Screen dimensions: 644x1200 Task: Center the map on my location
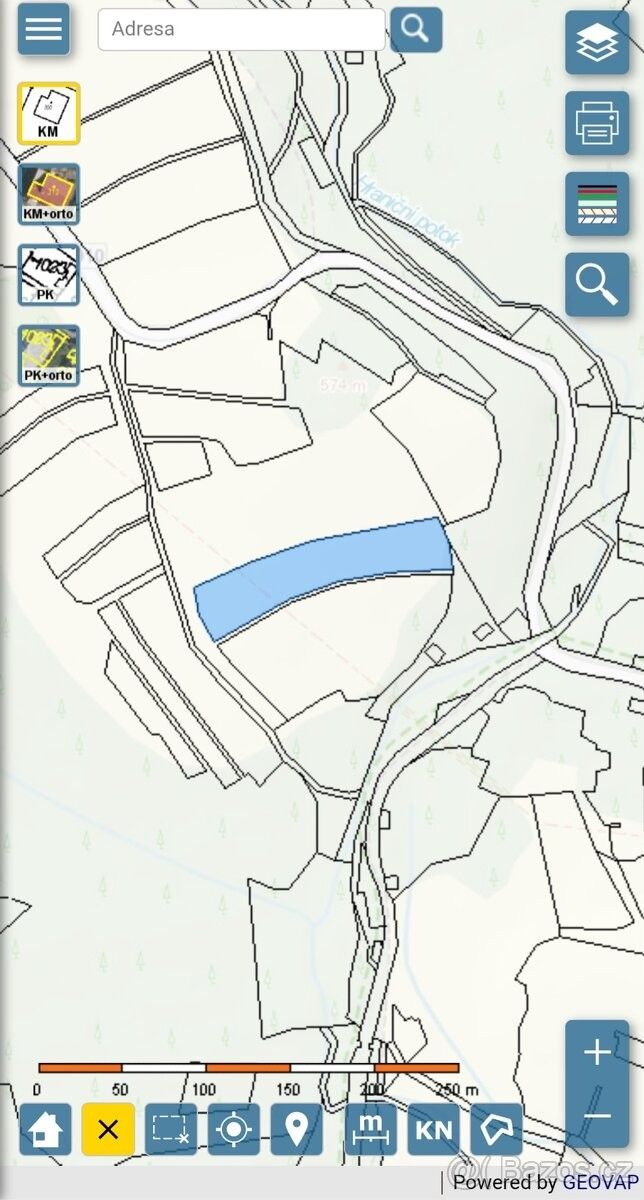233,1130
